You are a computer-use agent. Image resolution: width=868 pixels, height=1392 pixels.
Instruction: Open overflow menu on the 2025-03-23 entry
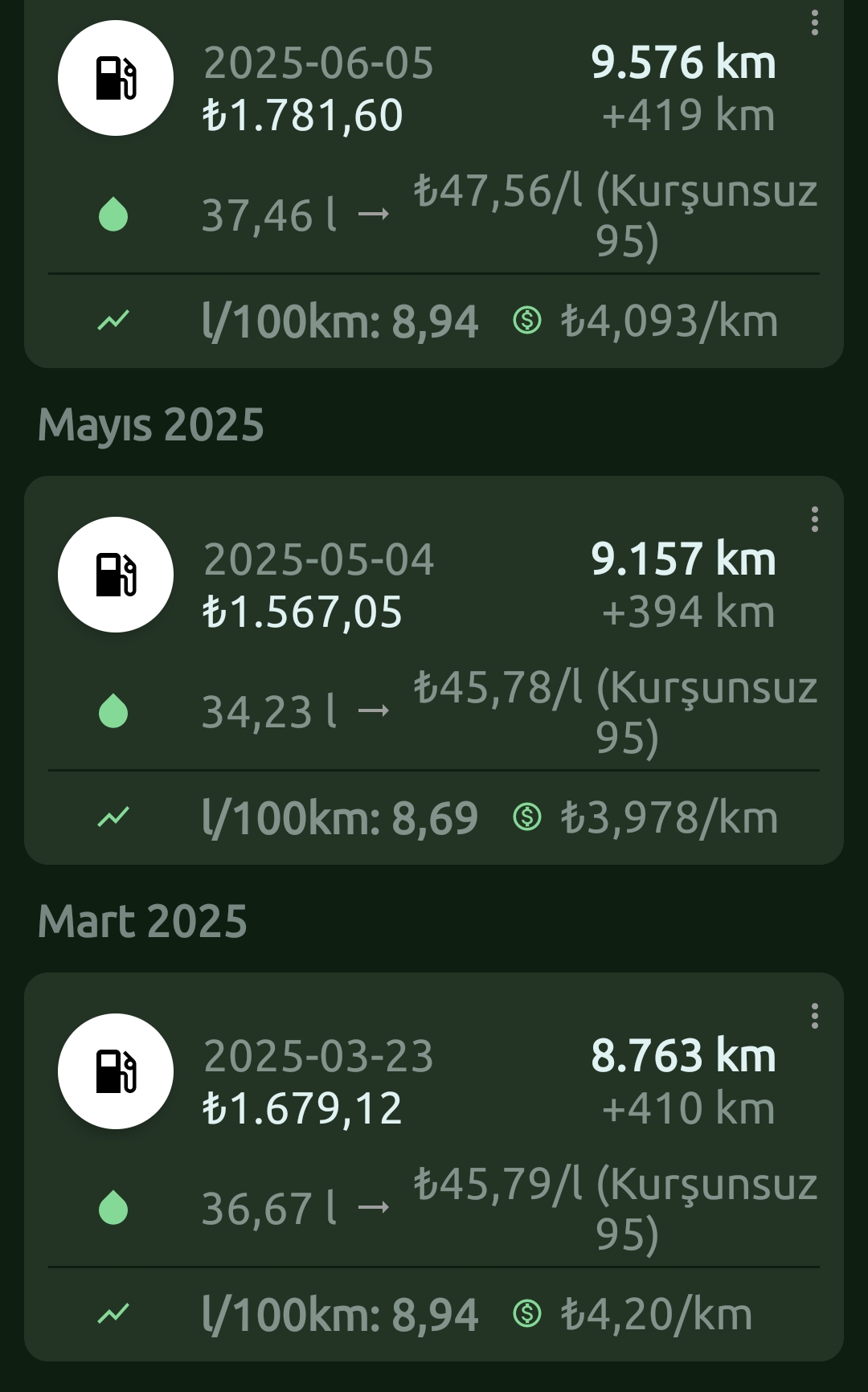(x=815, y=1016)
